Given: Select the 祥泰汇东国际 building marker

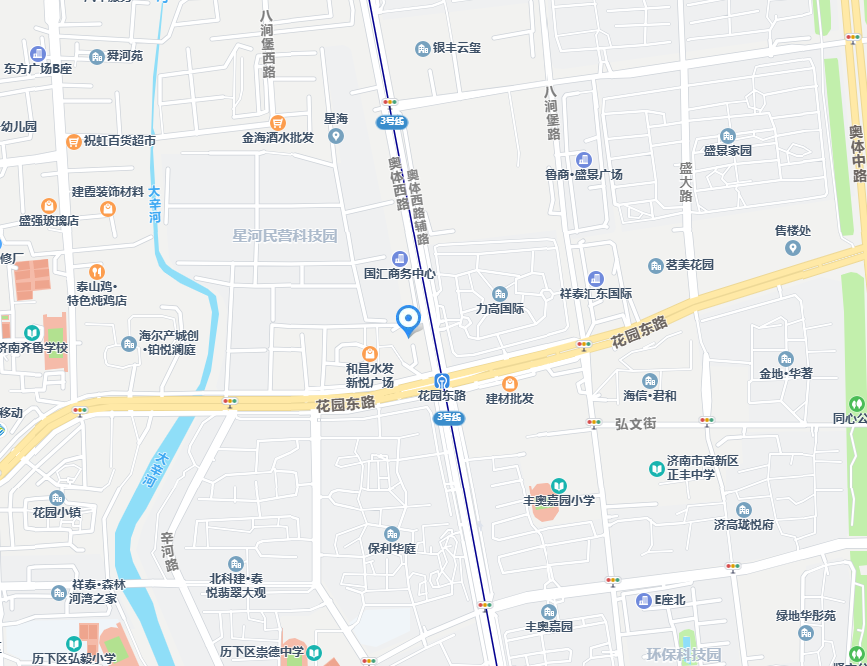Looking at the screenshot, I should pos(596,279).
